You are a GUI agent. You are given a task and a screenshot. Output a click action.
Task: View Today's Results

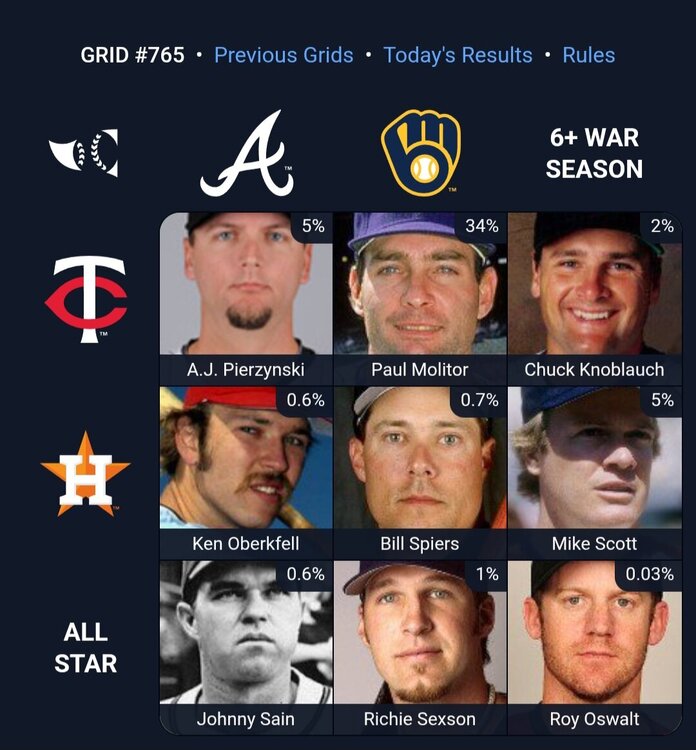(x=458, y=55)
